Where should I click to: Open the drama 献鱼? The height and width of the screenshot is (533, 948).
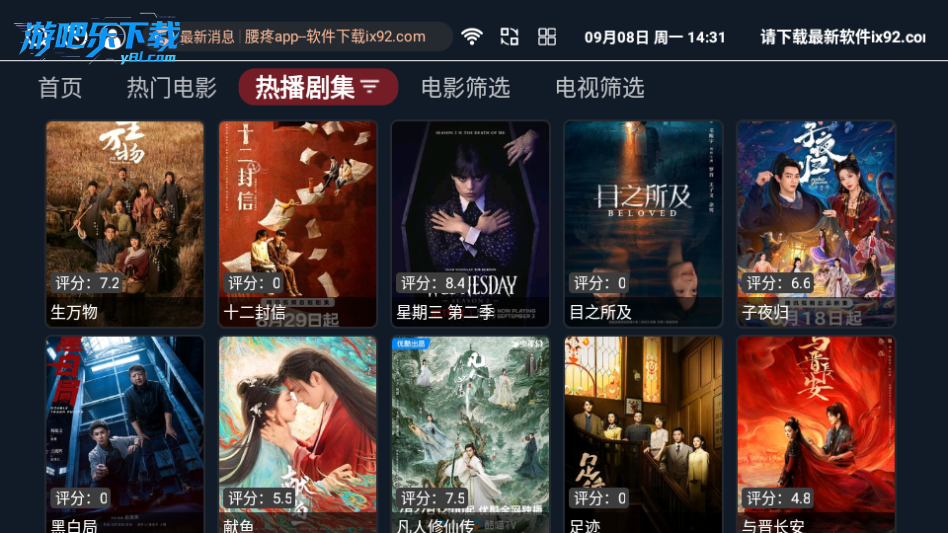point(298,433)
